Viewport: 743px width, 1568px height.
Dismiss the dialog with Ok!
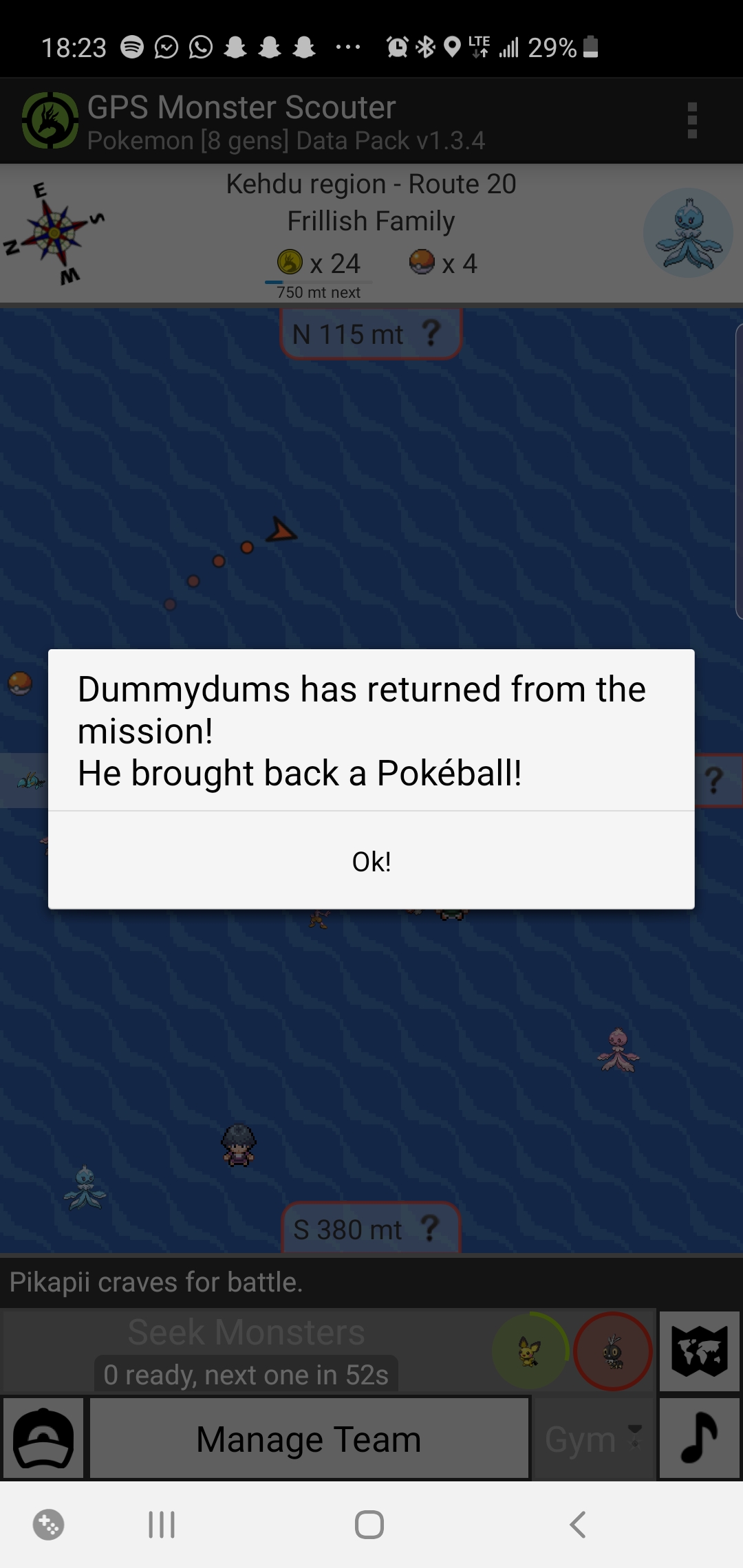tap(371, 861)
